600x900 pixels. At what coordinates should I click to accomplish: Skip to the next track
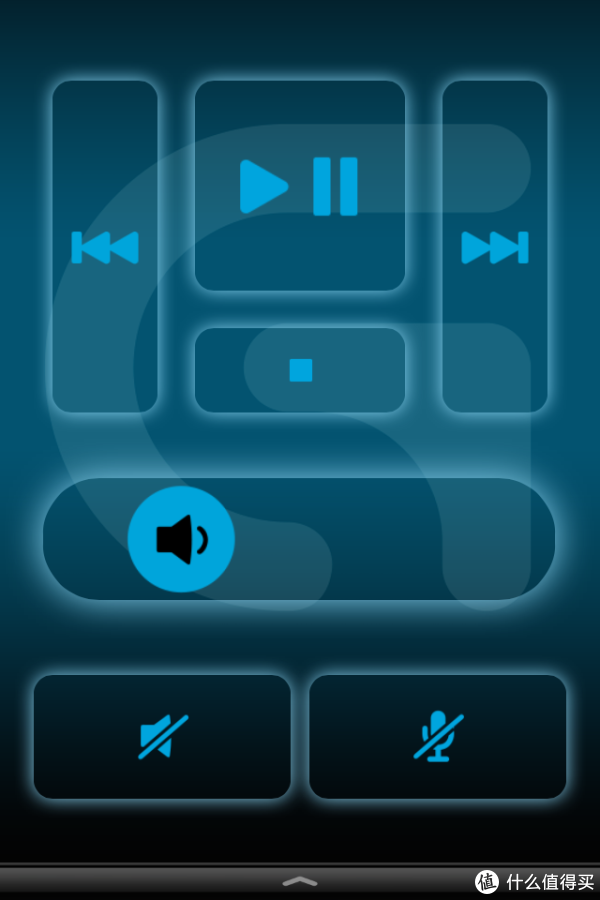(x=495, y=247)
